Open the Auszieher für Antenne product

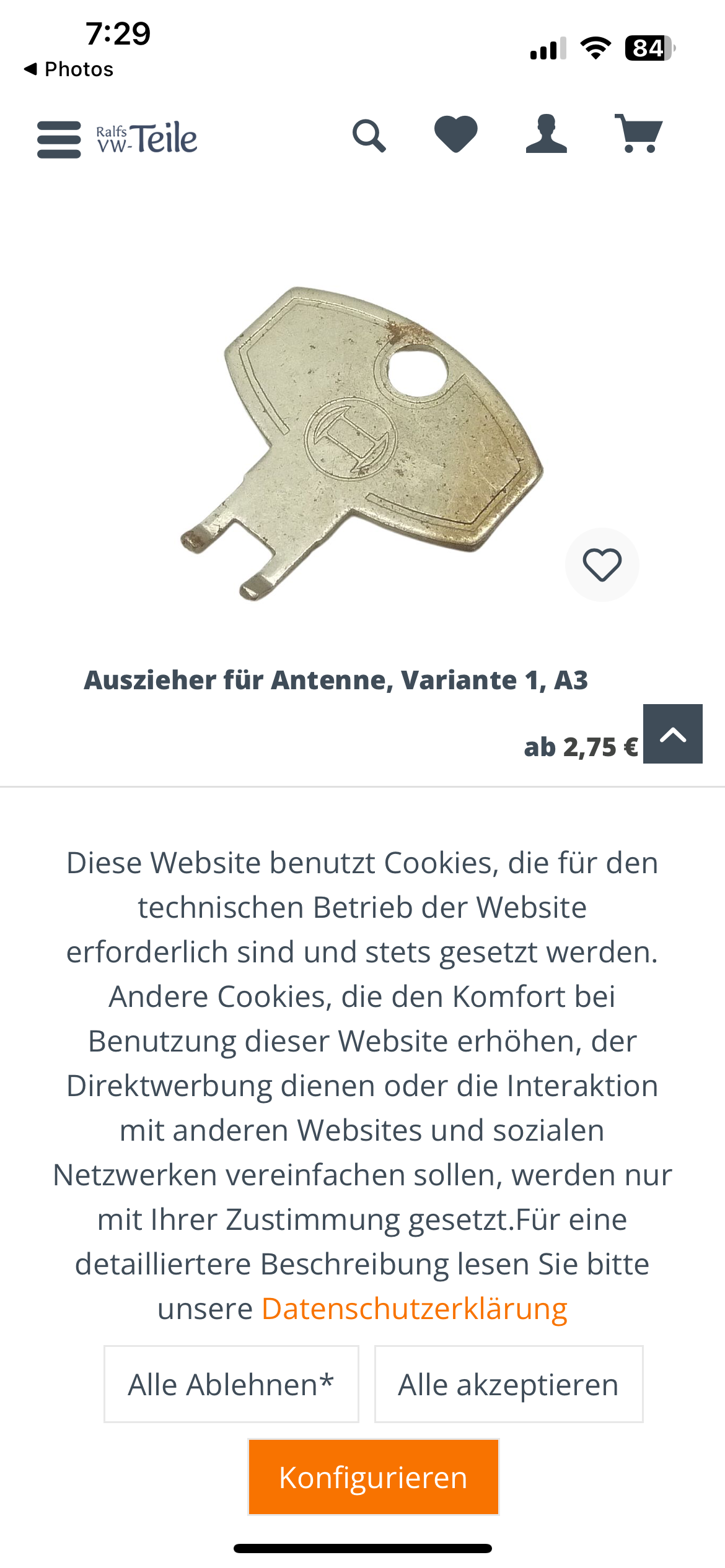tap(336, 680)
